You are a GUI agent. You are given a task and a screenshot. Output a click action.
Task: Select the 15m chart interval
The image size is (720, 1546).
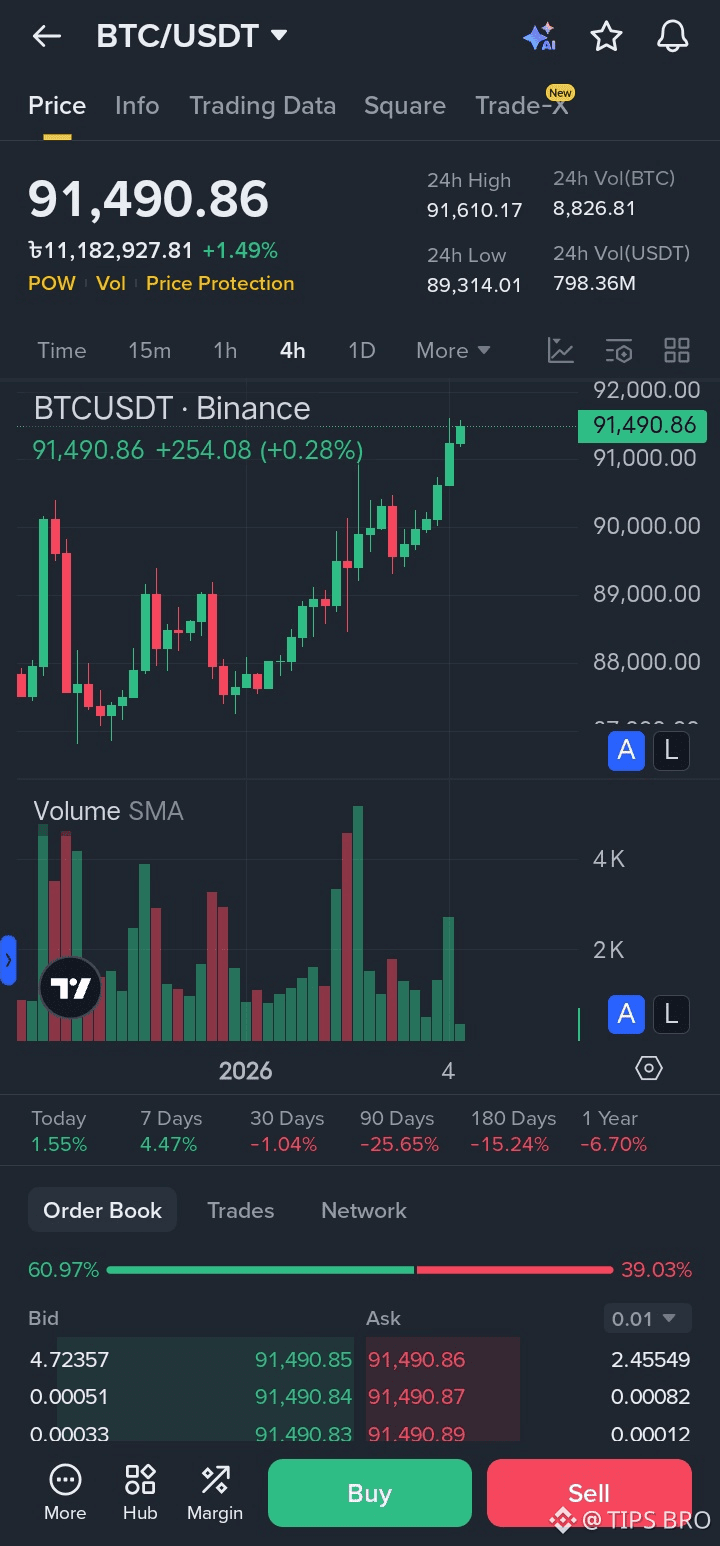pos(149,351)
